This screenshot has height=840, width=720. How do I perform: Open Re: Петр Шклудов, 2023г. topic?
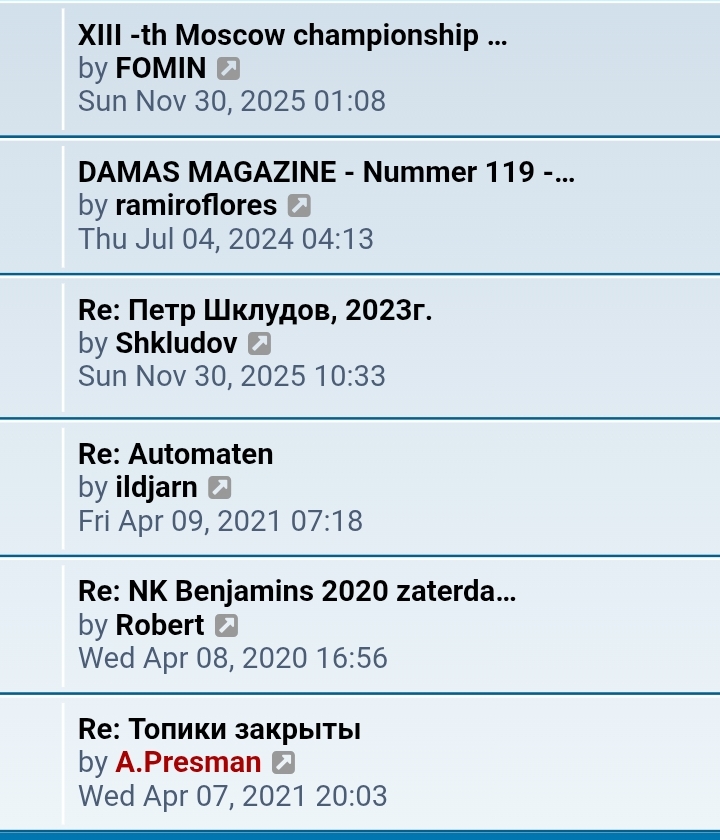255,310
